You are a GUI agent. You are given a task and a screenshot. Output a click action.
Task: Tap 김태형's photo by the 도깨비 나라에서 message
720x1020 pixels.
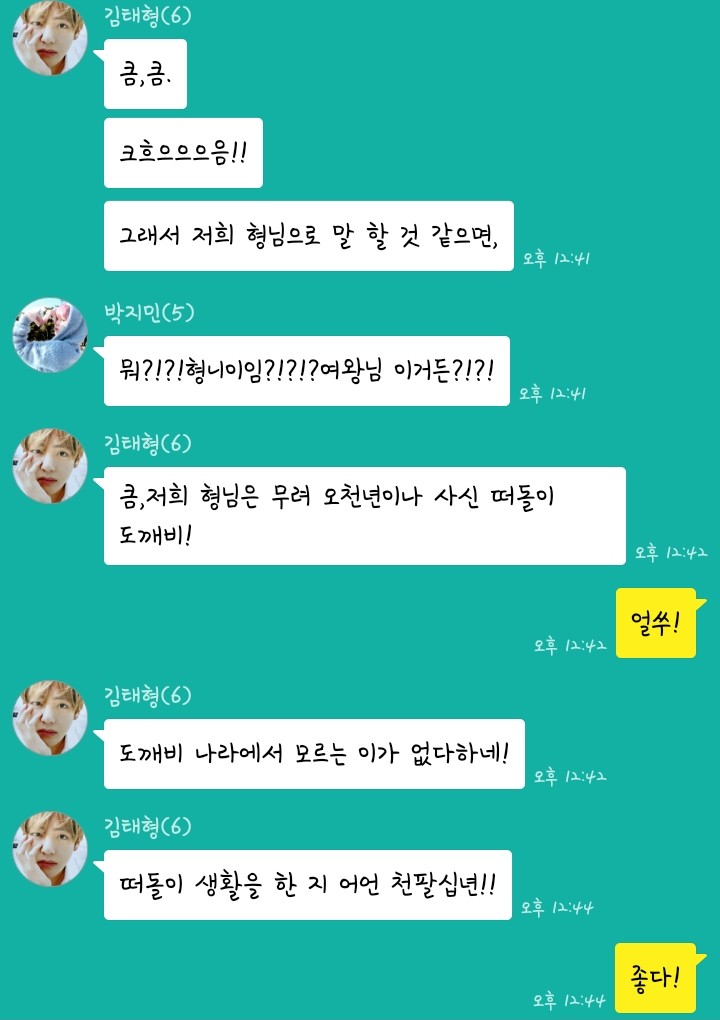point(50,718)
